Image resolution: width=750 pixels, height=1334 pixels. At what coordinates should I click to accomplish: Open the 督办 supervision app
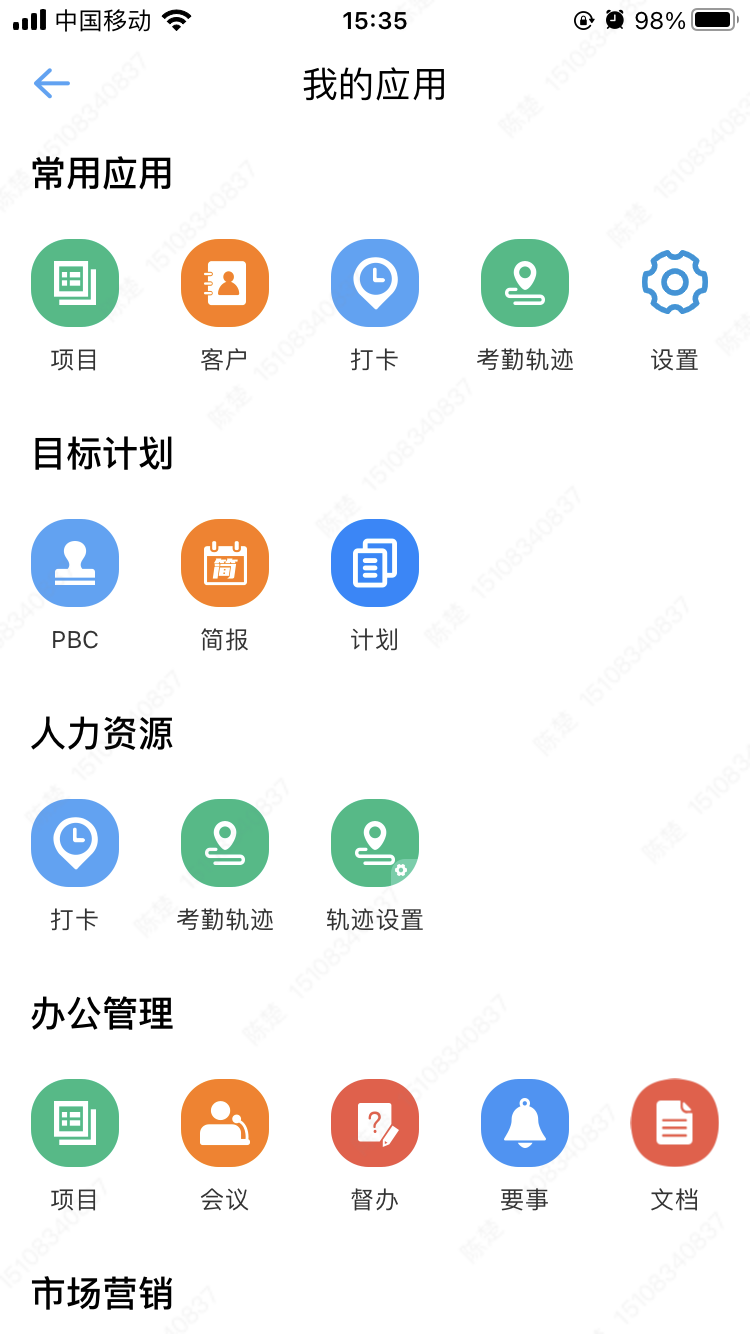375,1123
